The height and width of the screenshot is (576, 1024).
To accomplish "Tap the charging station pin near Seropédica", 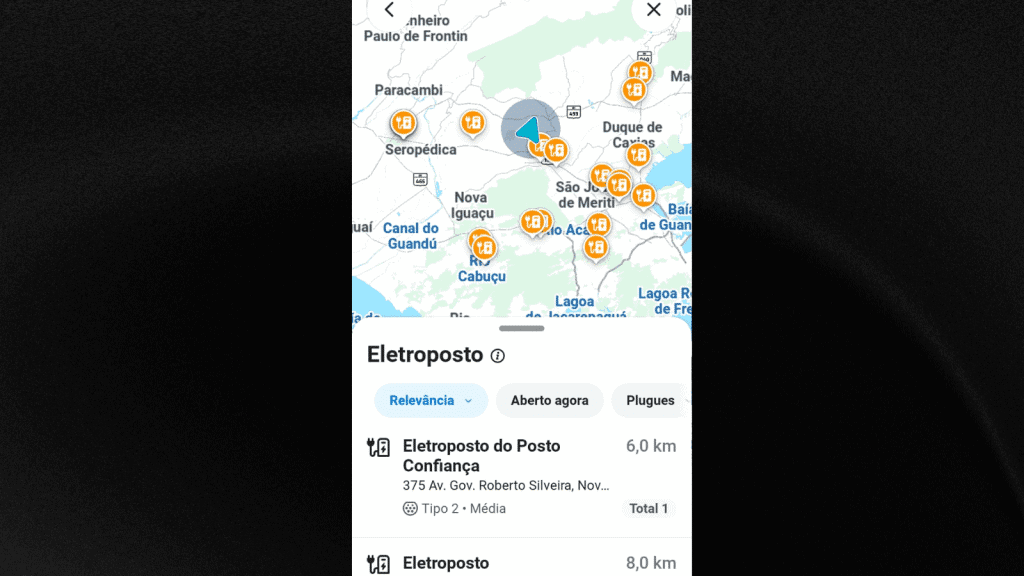I will click(403, 123).
